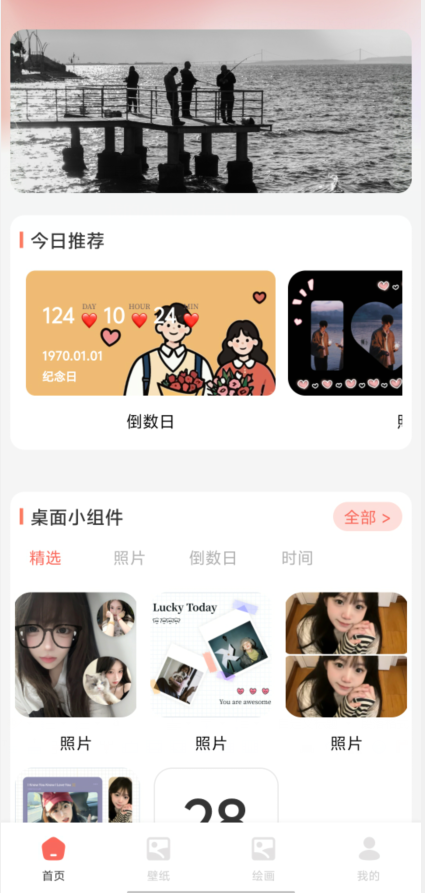
Task: Open the black heart photo widget card
Action: [345, 333]
